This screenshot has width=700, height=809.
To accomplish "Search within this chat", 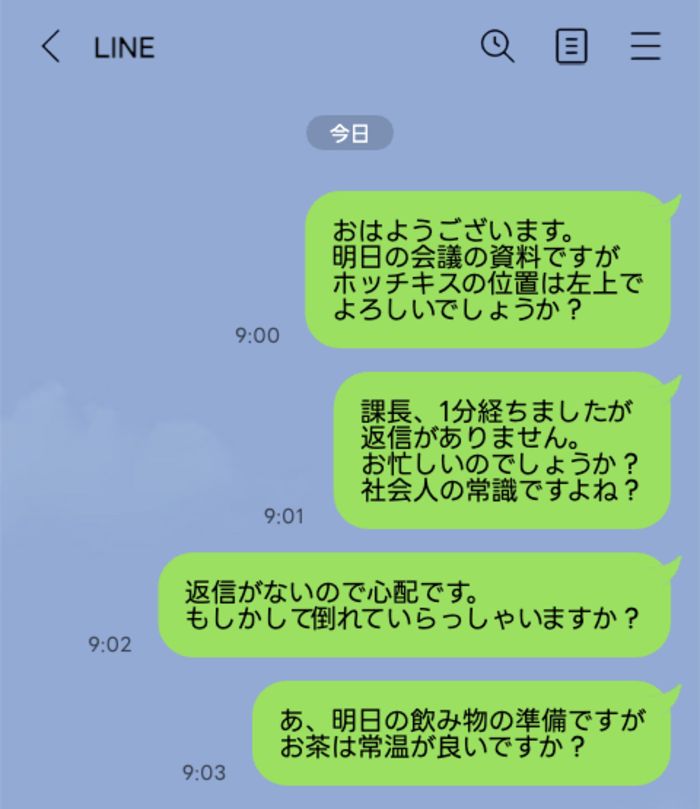I will click(x=497, y=46).
